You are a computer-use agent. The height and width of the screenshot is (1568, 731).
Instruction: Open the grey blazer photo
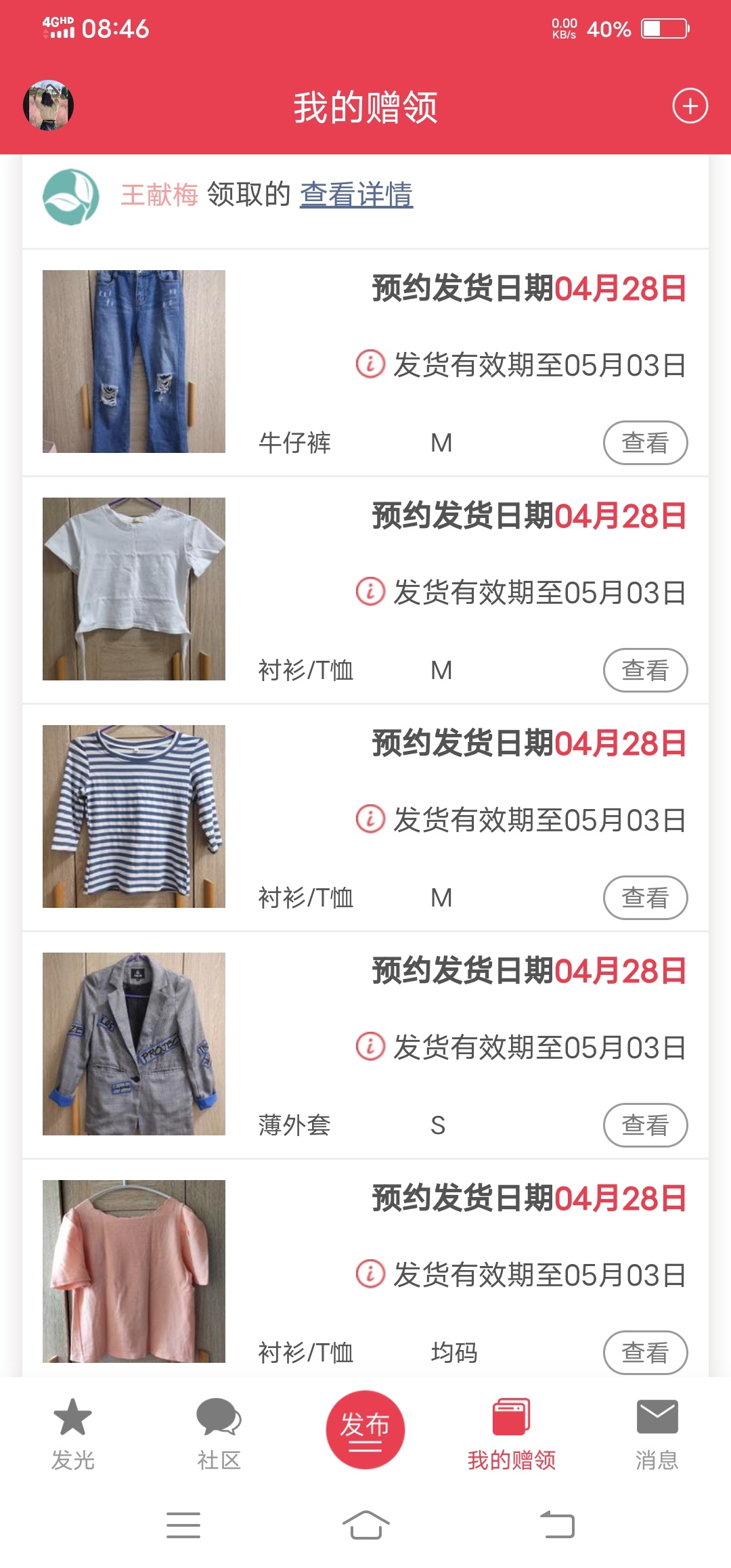point(134,1044)
